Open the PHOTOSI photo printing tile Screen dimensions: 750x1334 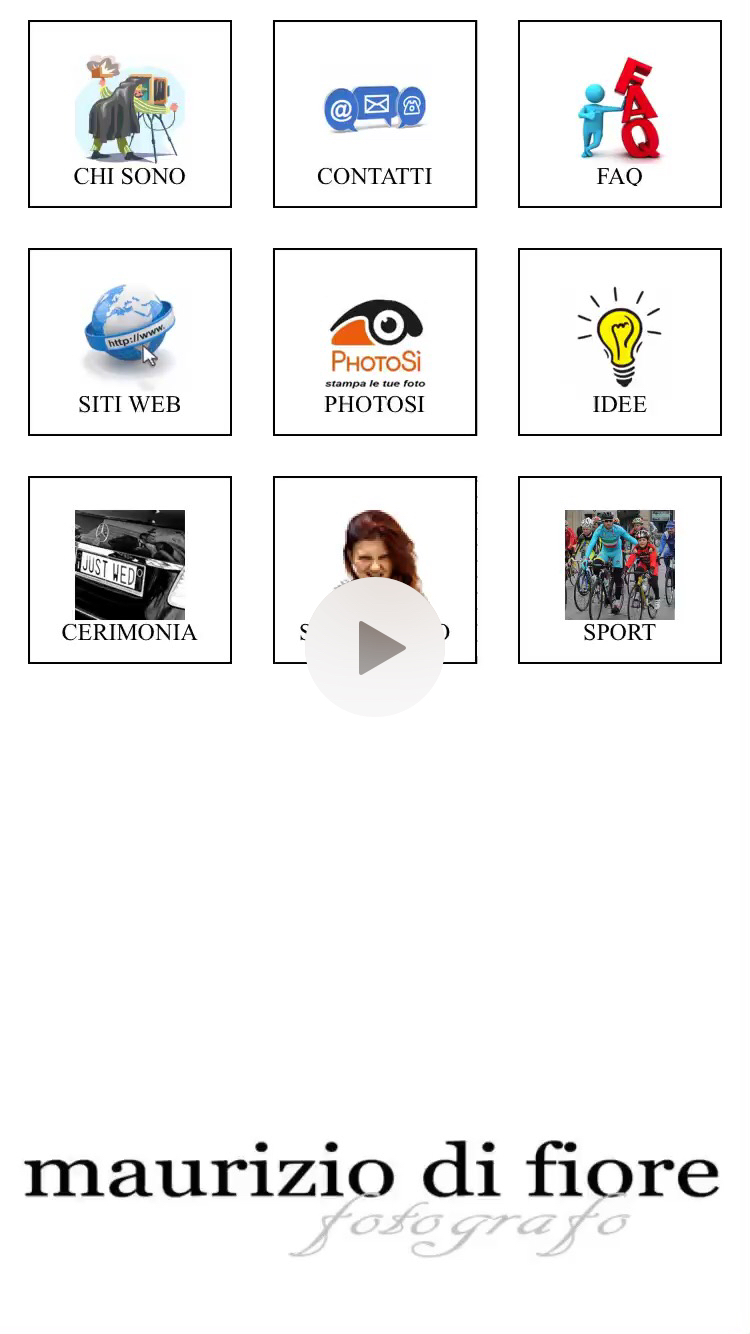[x=375, y=342]
